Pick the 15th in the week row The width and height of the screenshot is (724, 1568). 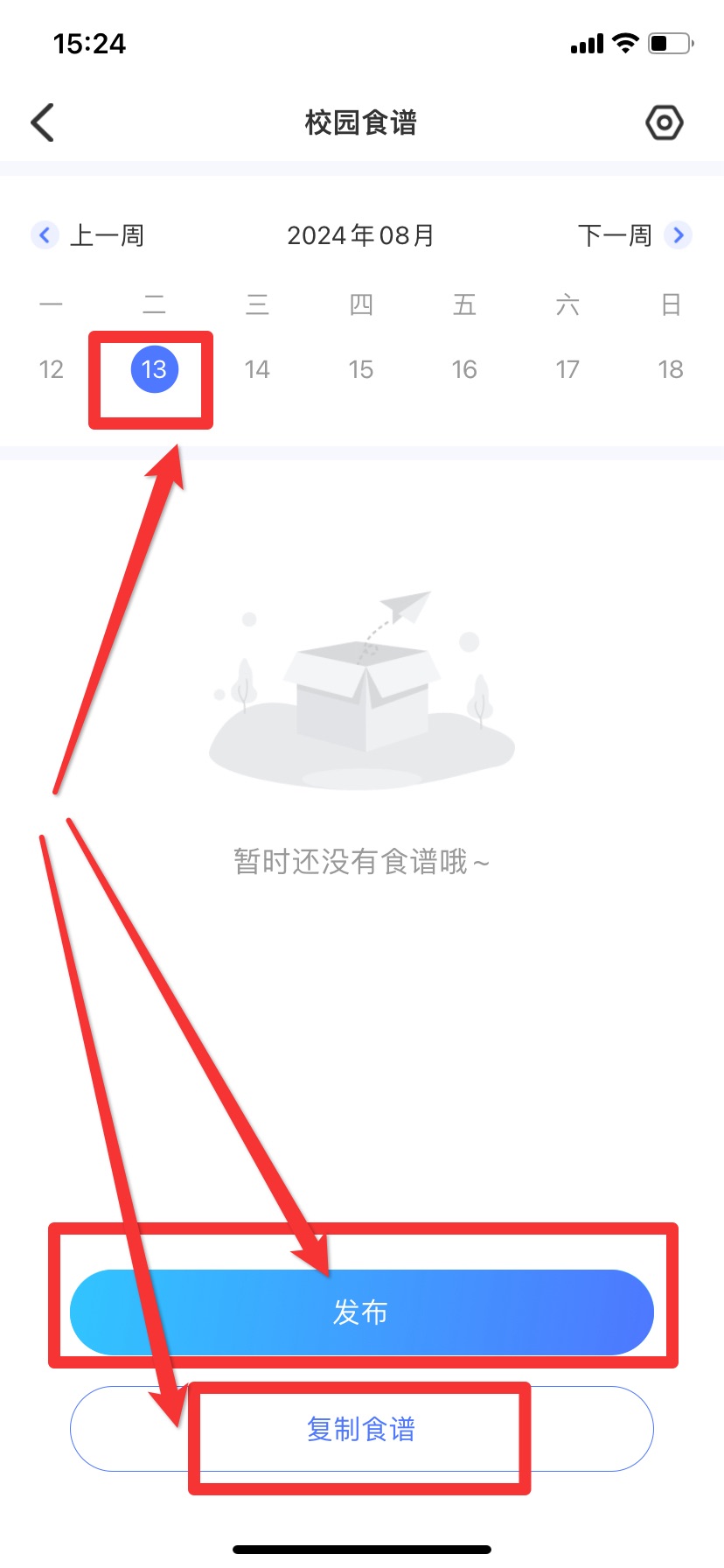pyautogui.click(x=360, y=369)
